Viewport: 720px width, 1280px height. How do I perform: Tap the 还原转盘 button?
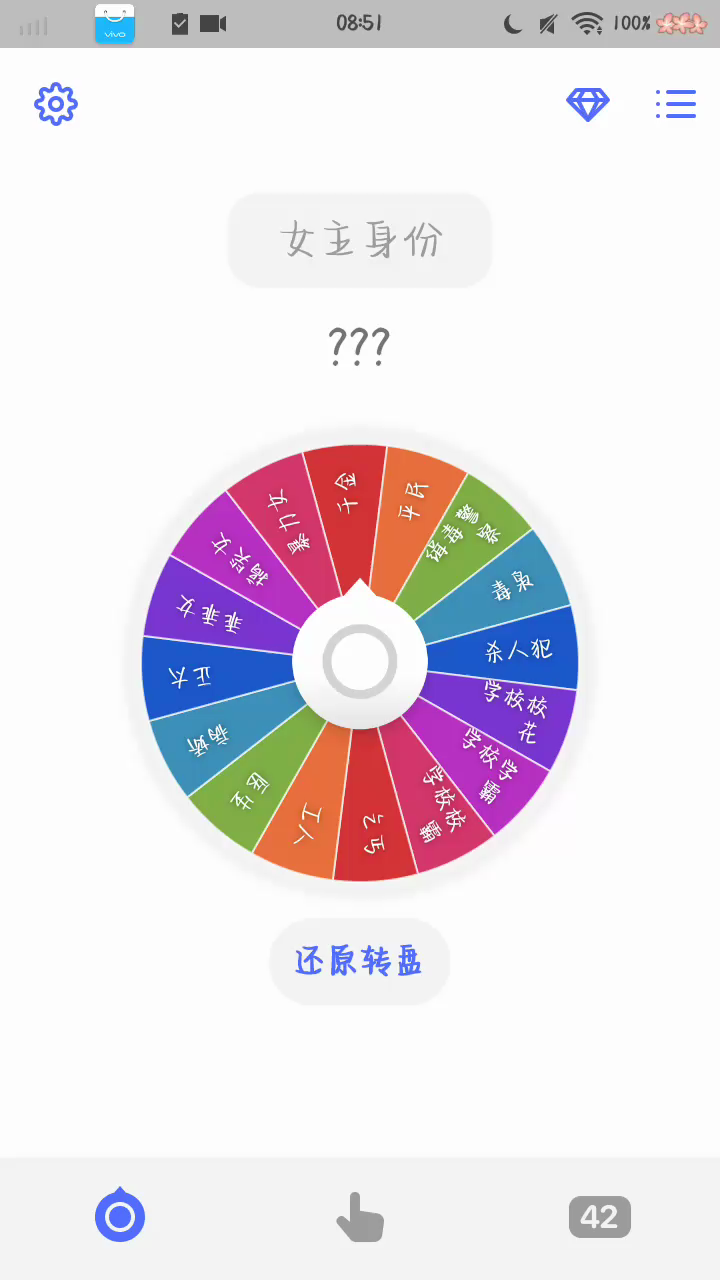(360, 961)
